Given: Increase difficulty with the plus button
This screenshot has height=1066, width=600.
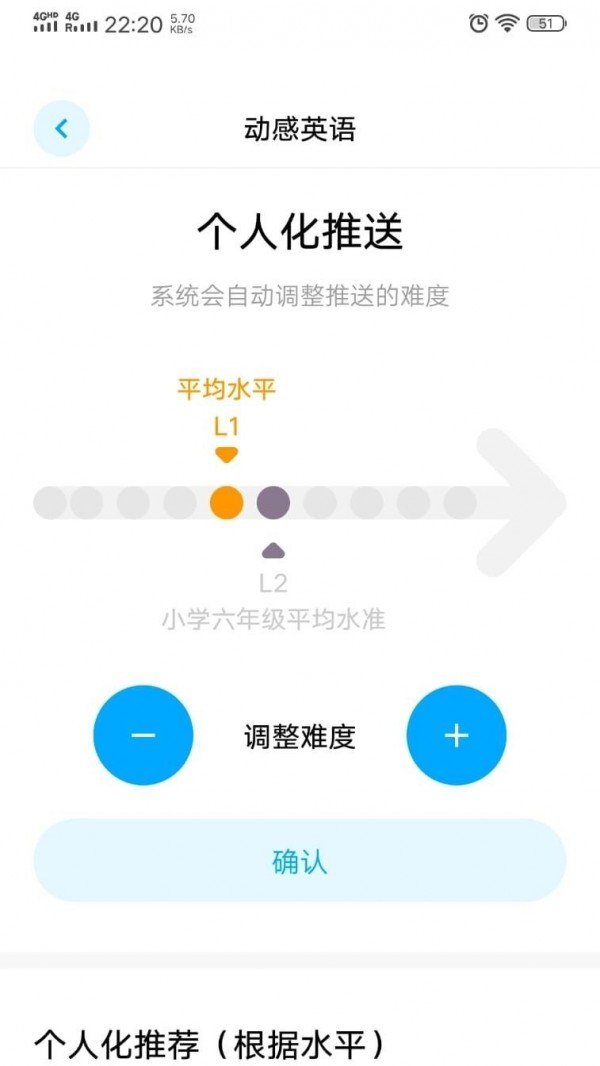Looking at the screenshot, I should pyautogui.click(x=456, y=735).
